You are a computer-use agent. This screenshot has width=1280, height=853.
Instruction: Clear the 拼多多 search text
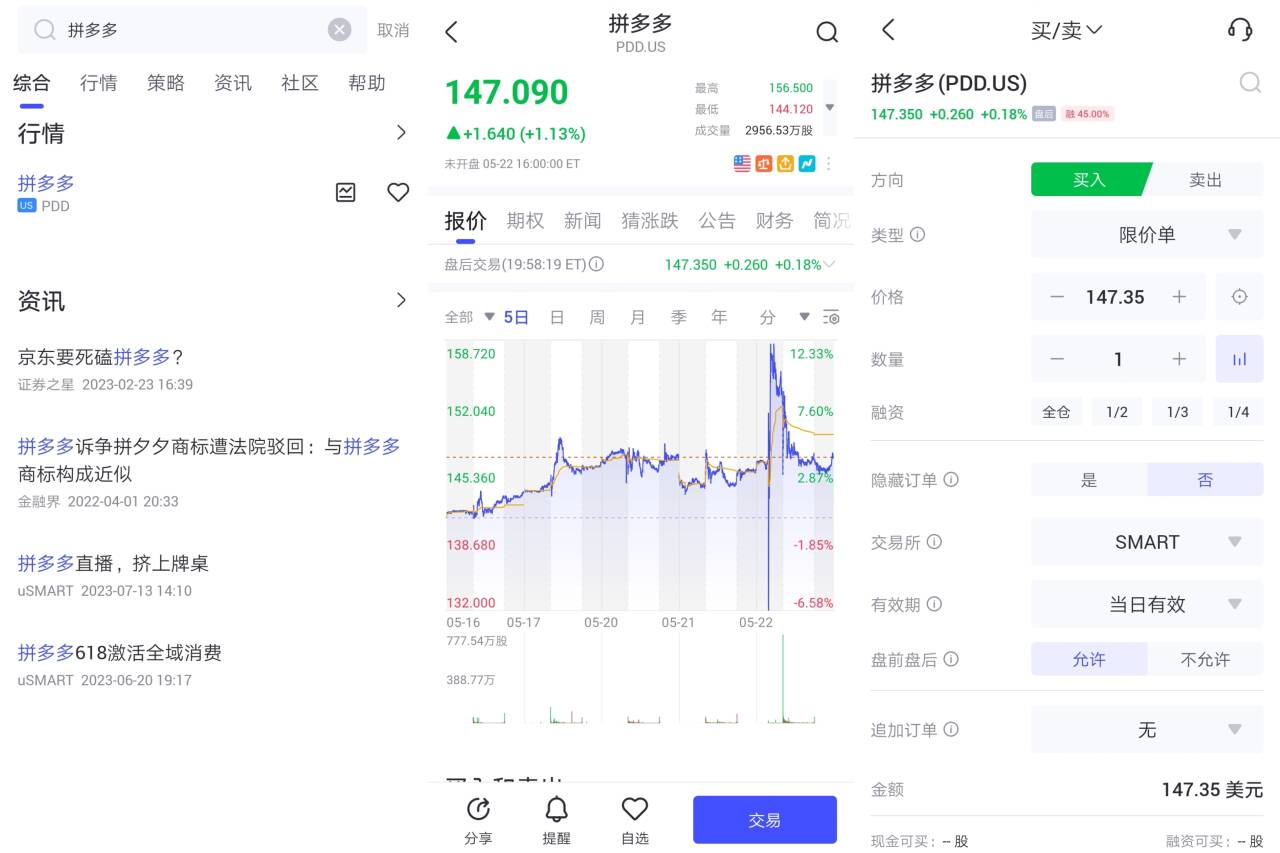coord(339,30)
